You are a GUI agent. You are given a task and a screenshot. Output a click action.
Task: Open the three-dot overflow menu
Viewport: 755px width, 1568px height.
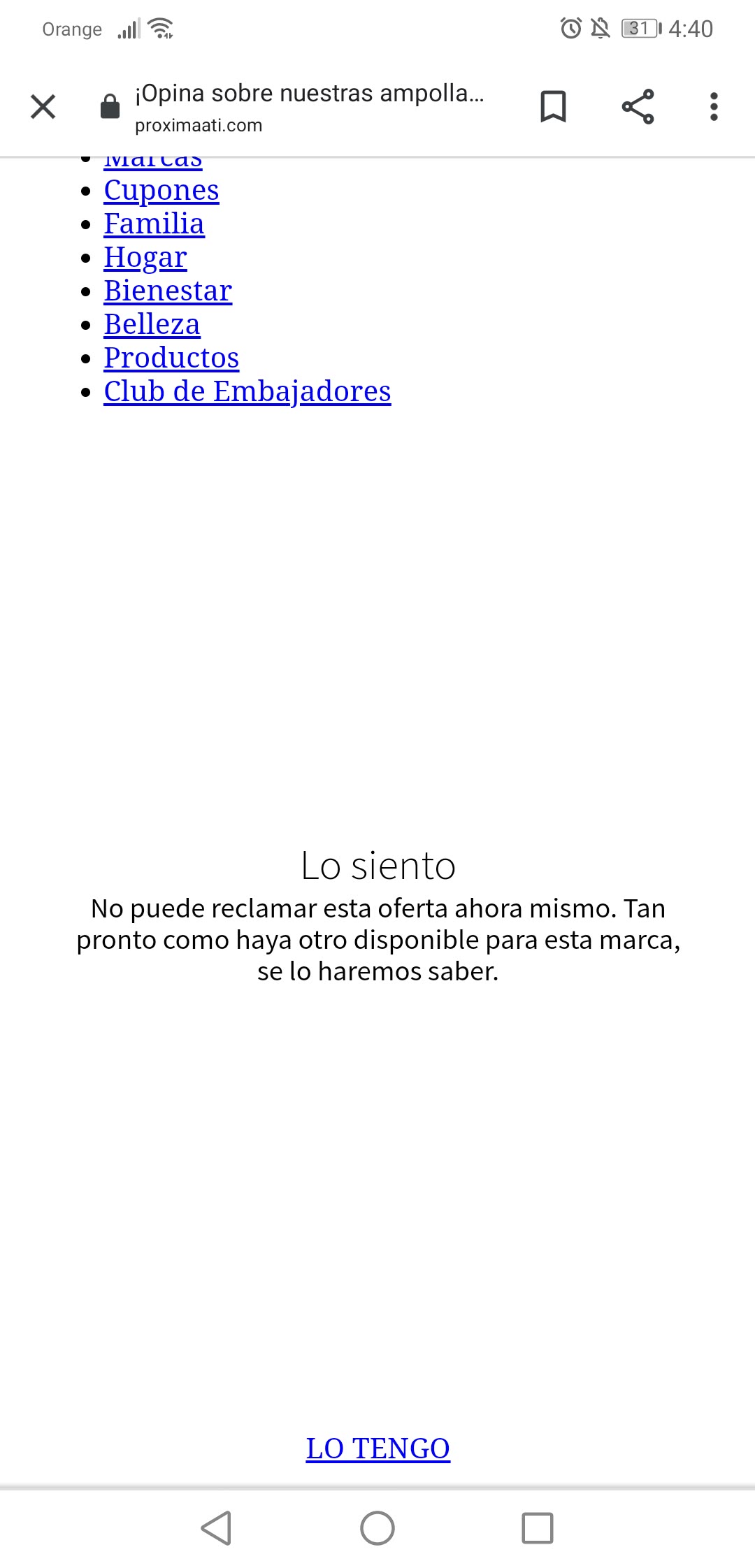(714, 107)
